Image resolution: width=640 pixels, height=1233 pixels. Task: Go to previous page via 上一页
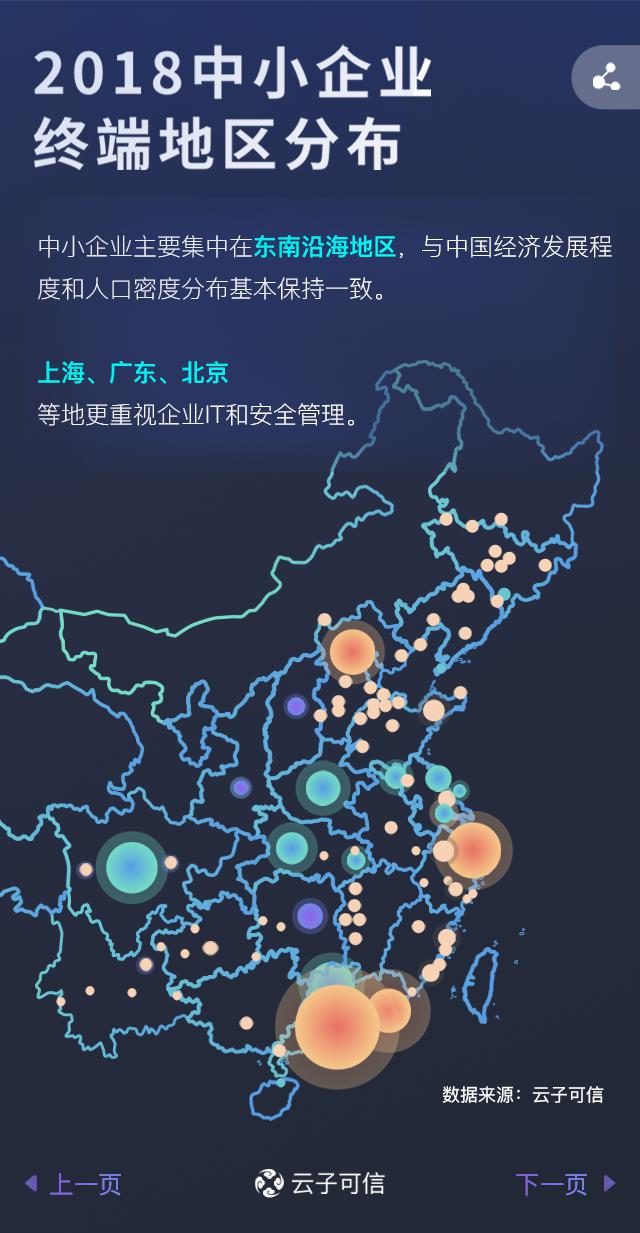[74, 1184]
